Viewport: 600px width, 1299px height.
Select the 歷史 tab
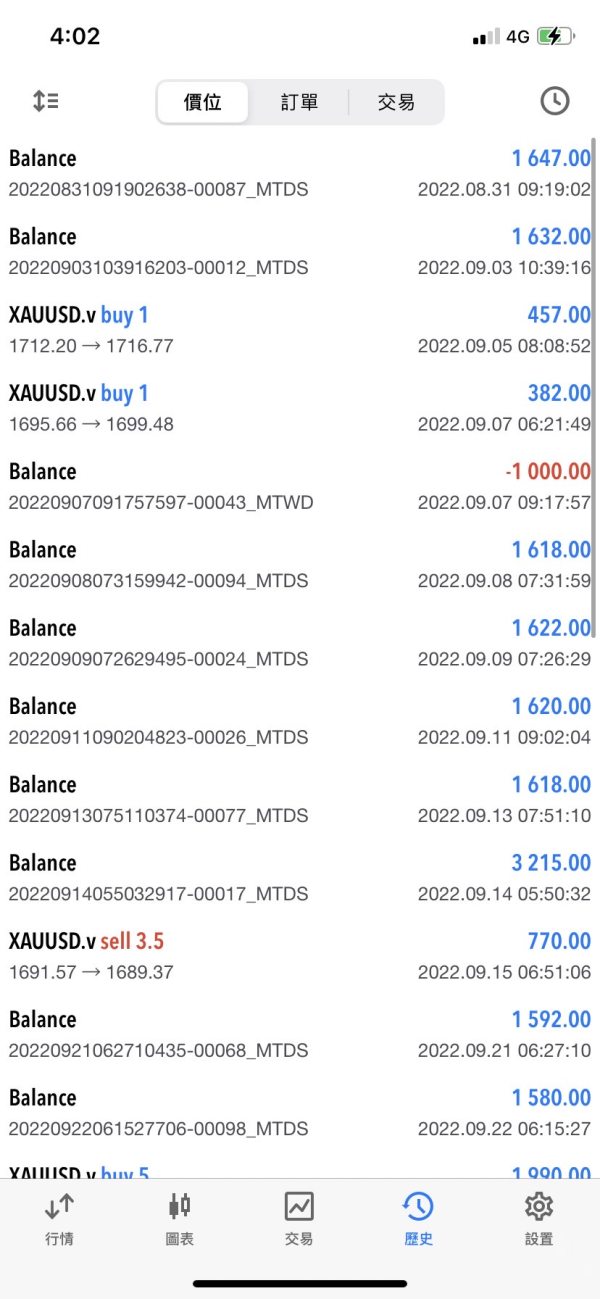[418, 1219]
